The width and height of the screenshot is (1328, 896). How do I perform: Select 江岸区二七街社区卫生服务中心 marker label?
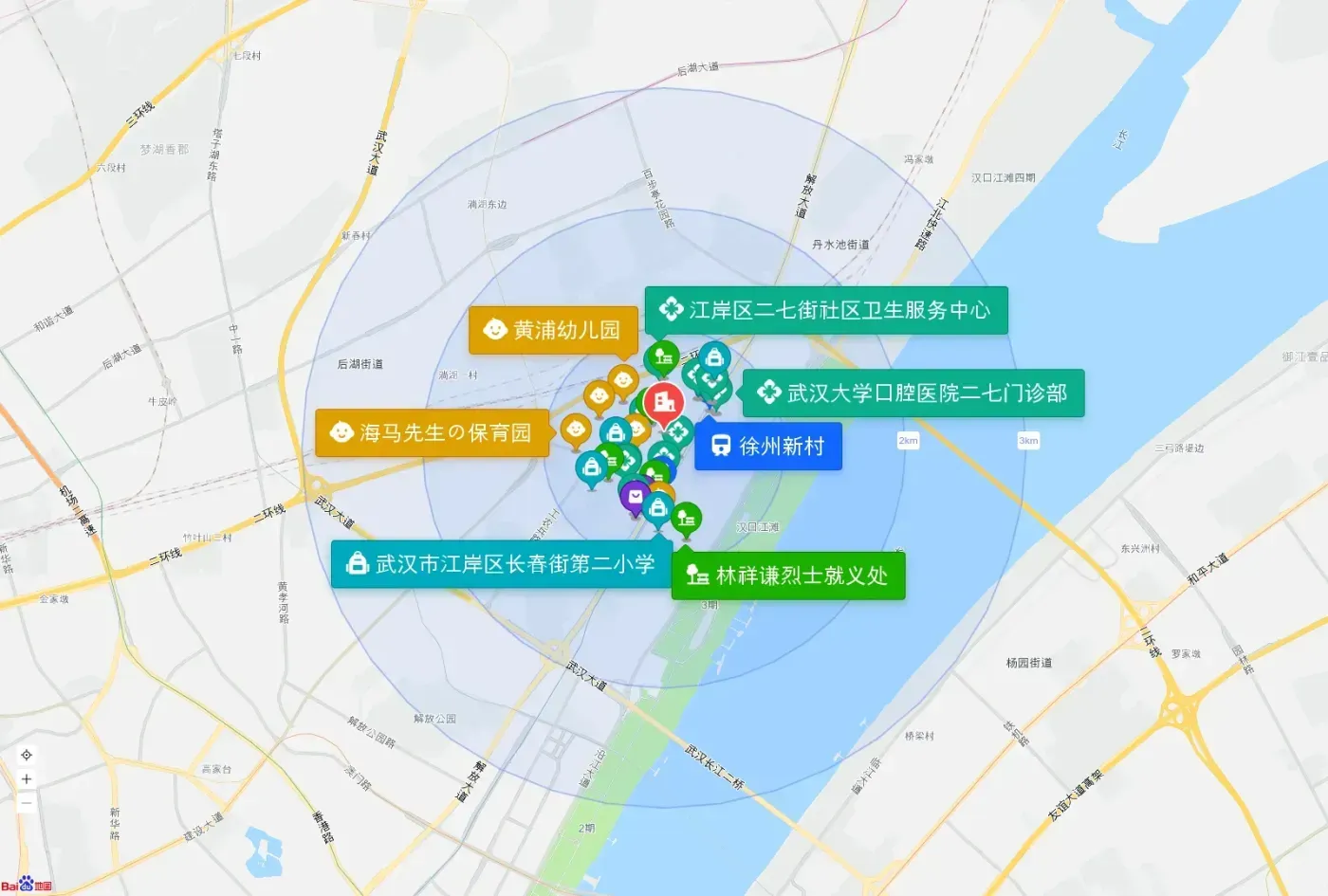coord(826,310)
